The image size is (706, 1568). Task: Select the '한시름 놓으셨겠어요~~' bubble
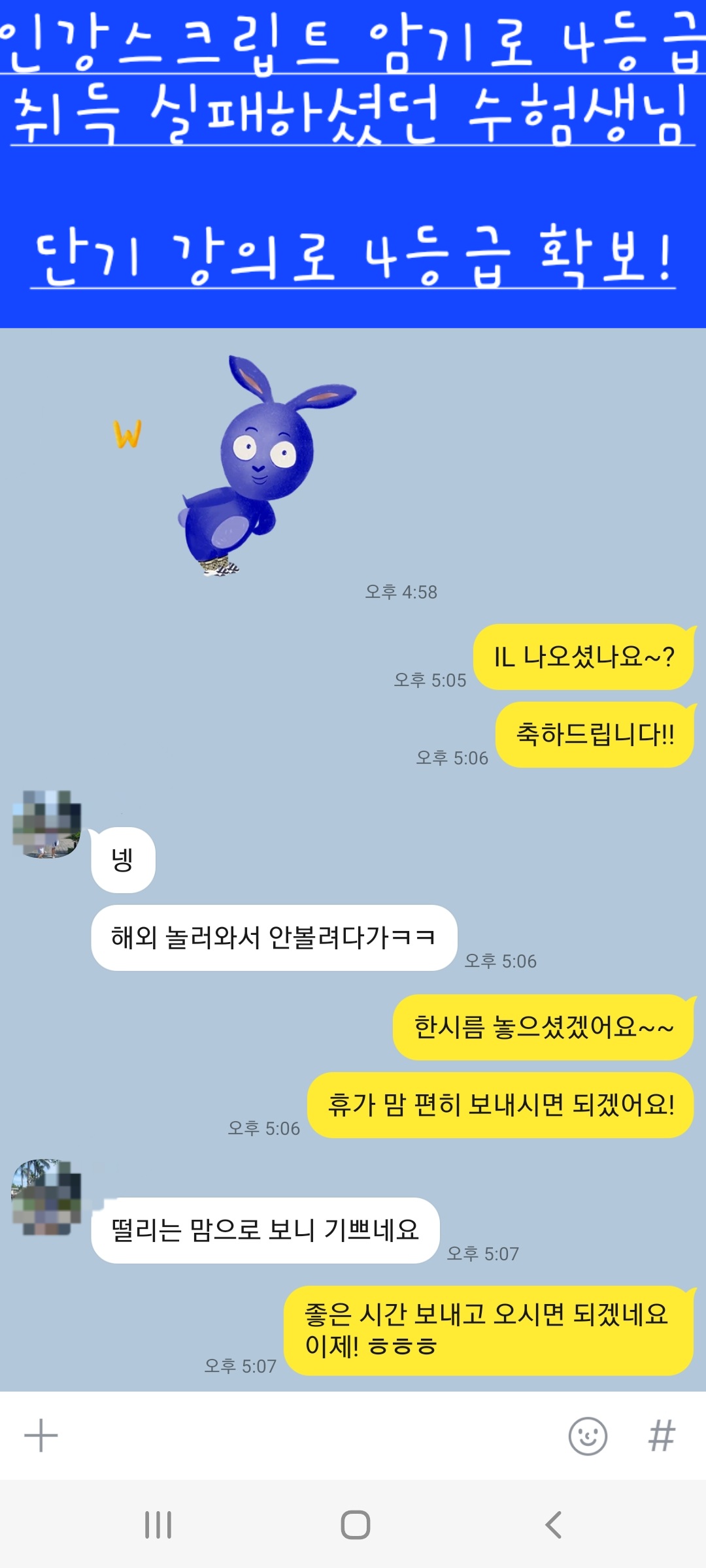pos(541,1026)
